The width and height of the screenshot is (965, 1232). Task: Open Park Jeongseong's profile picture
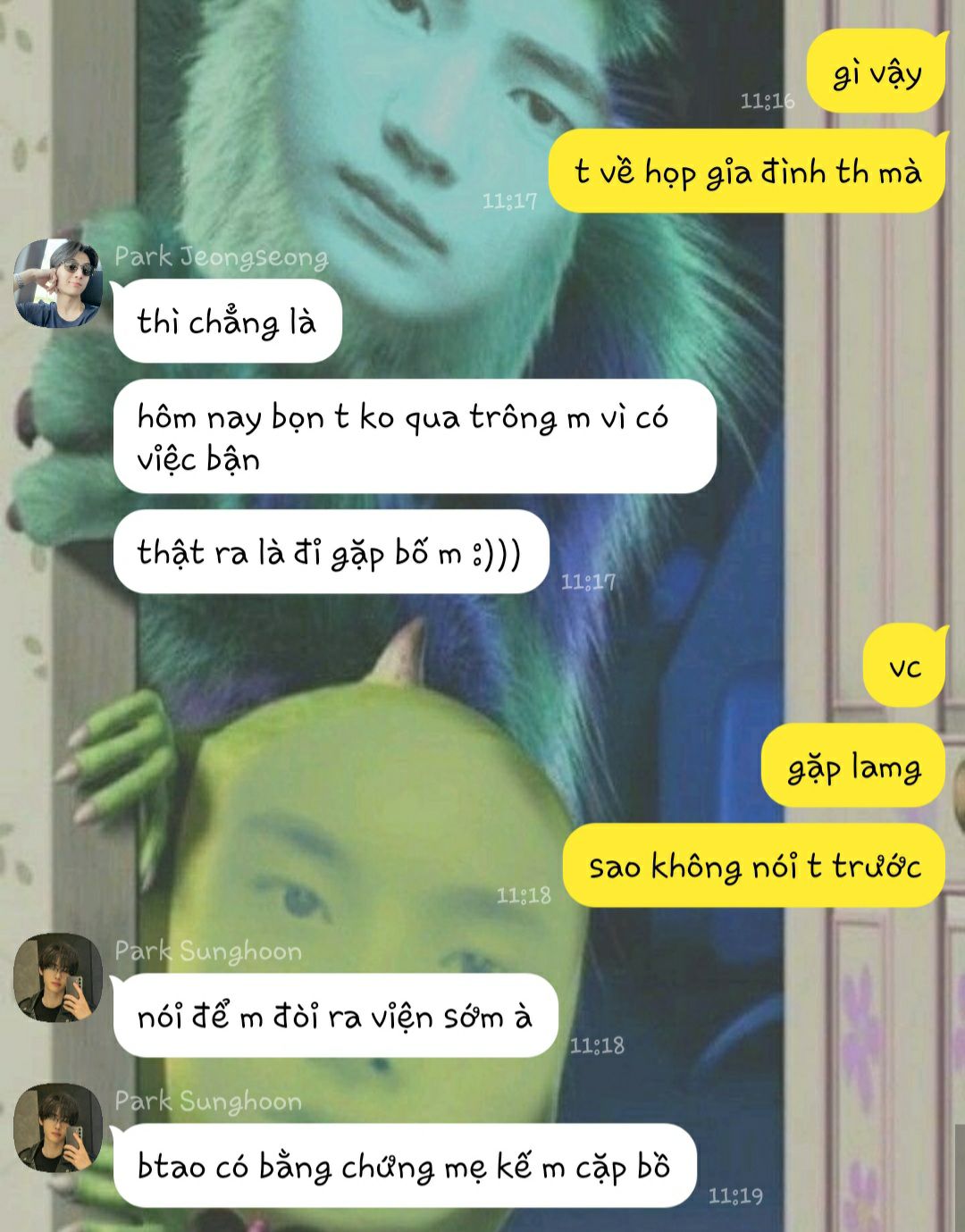tap(58, 283)
